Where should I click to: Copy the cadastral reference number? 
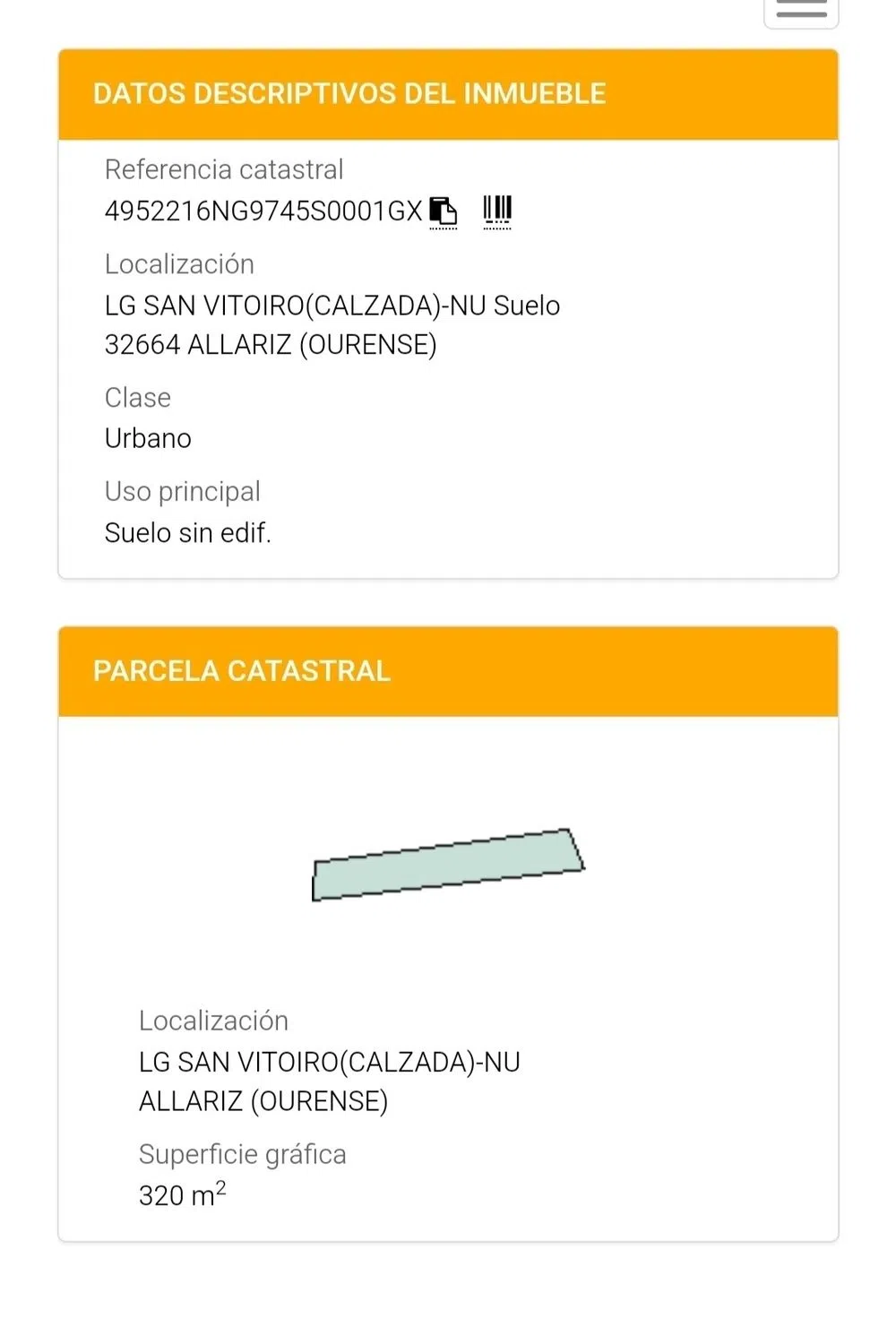443,211
